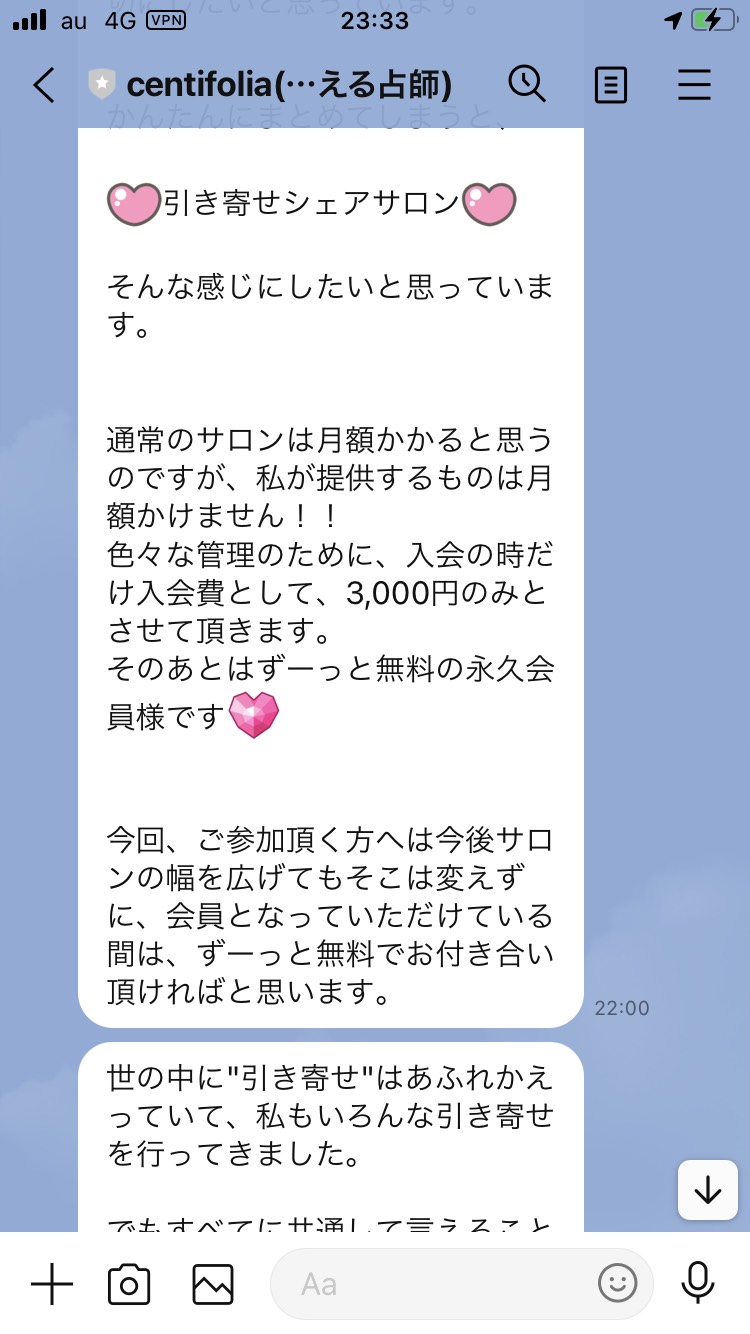The image size is (750, 1334).
Task: Open the camera from the chat bar
Action: pyautogui.click(x=129, y=1283)
